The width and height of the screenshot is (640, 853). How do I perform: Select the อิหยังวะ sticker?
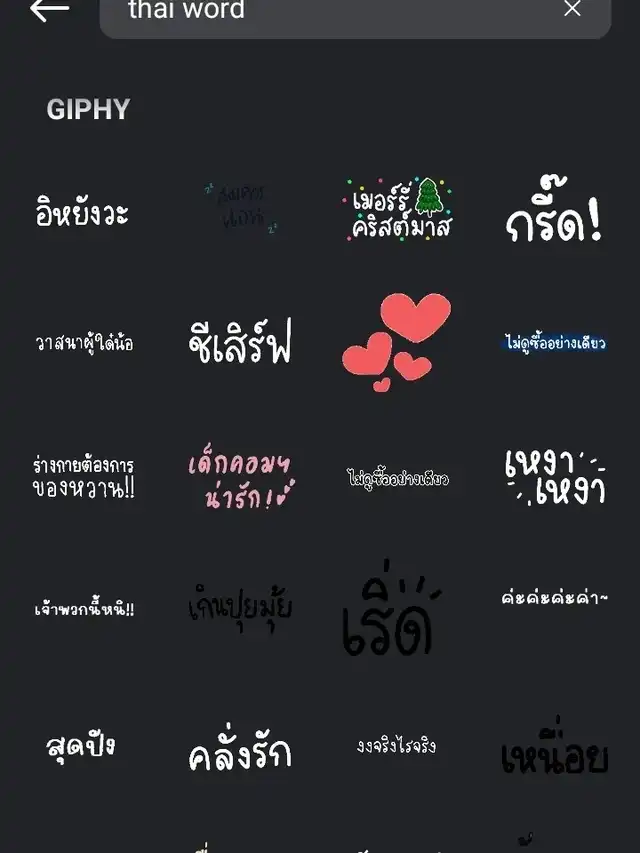(83, 213)
